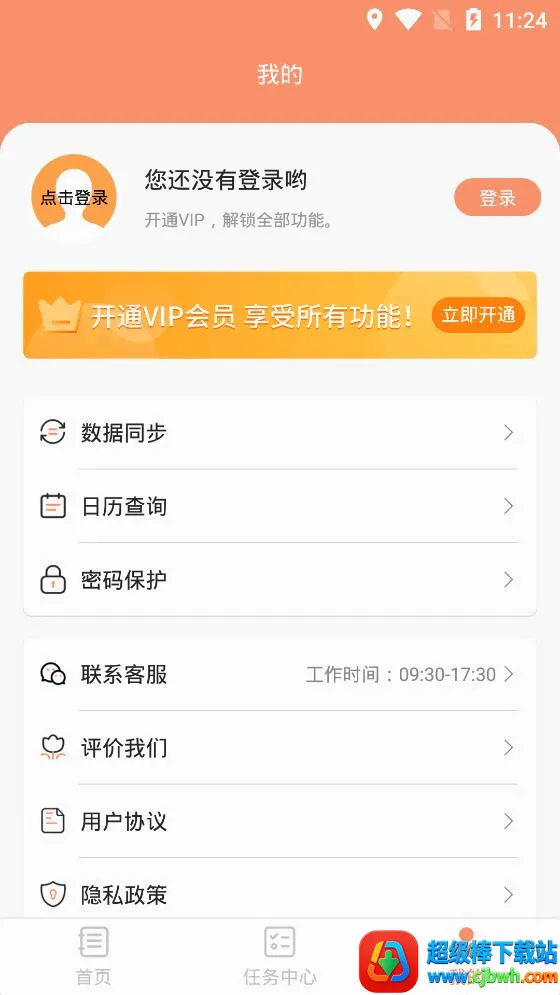Open 数据同步
Screen dimensions: 560x995
(x=280, y=433)
